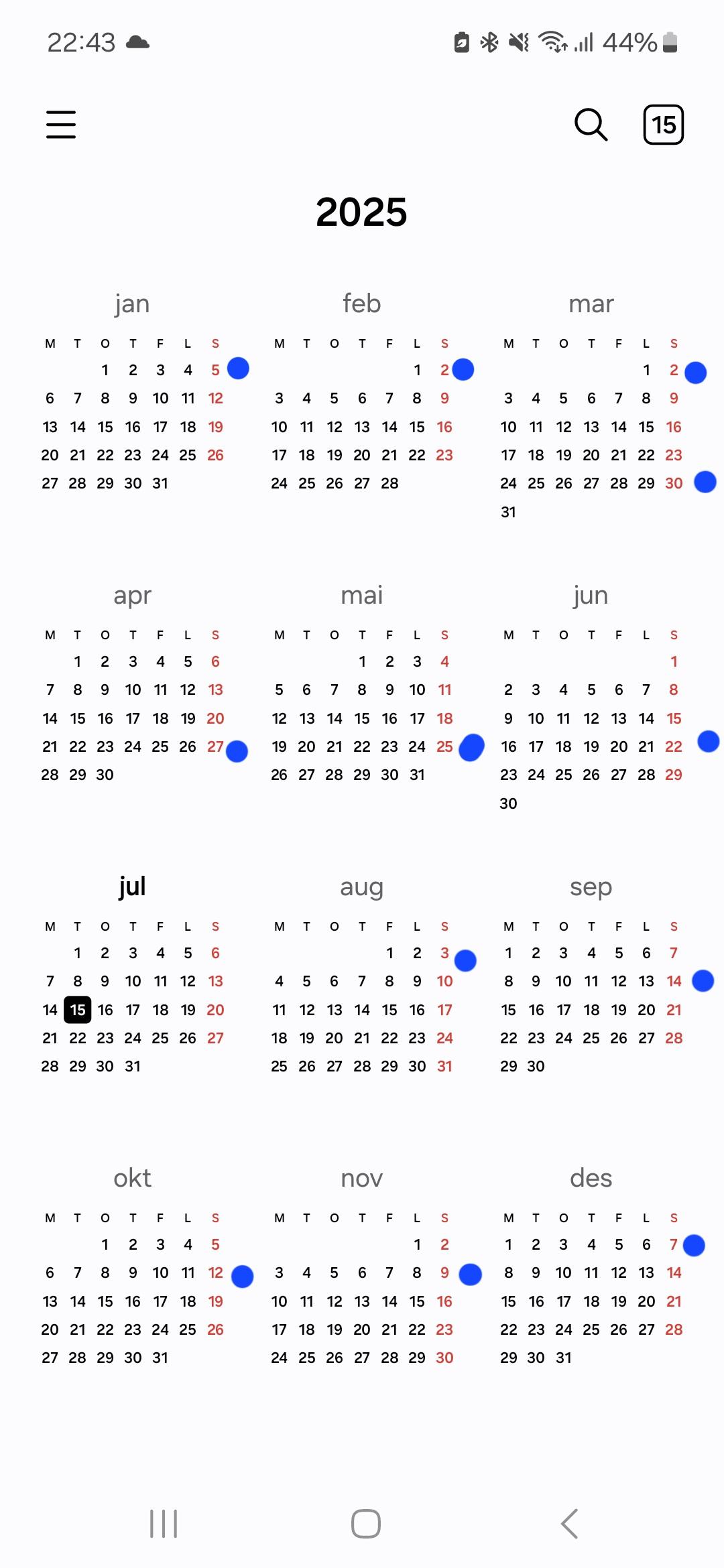Open calendar search
The image size is (724, 1568).
coord(591,125)
